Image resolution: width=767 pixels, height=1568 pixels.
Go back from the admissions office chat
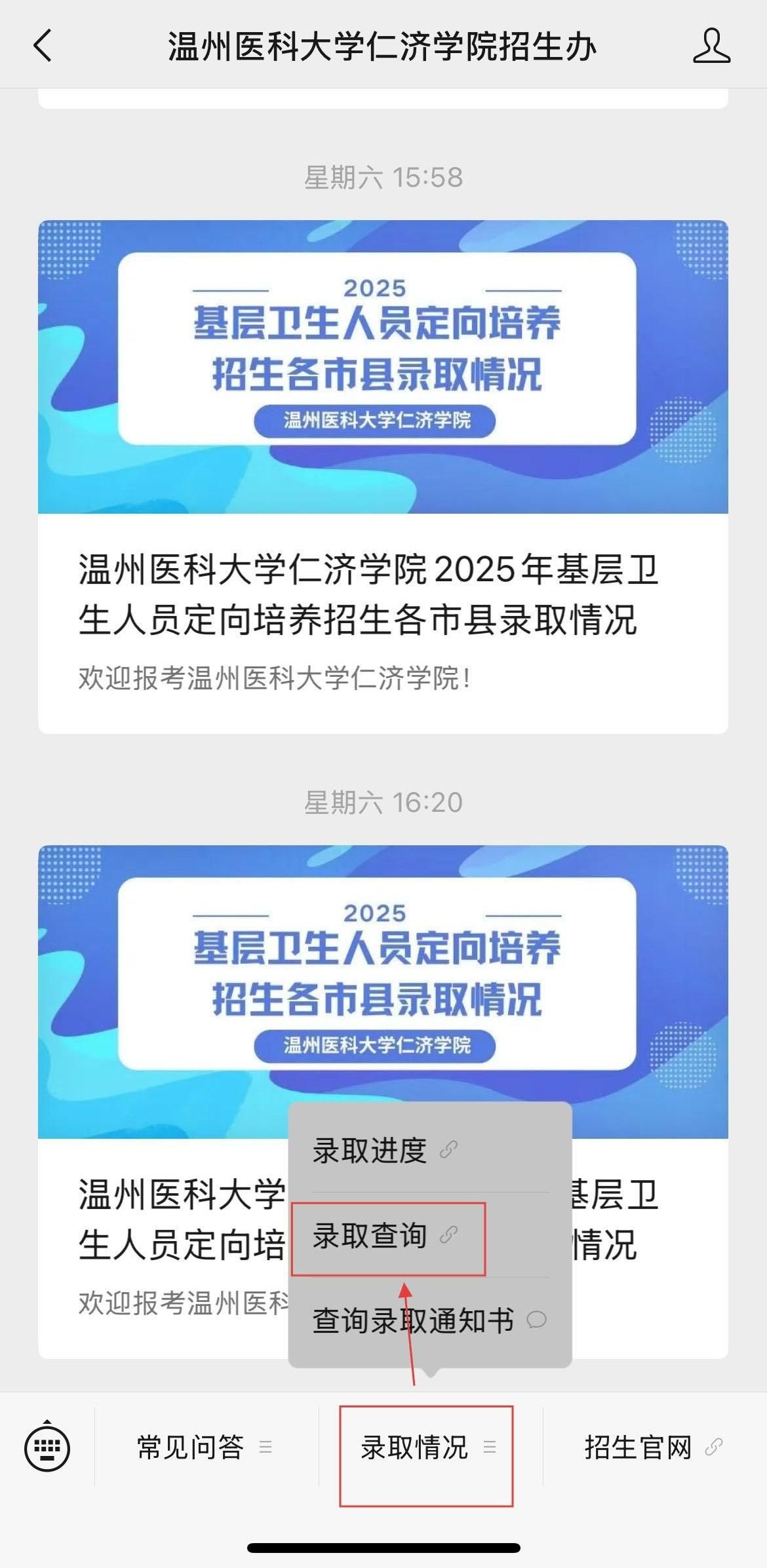click(x=43, y=47)
